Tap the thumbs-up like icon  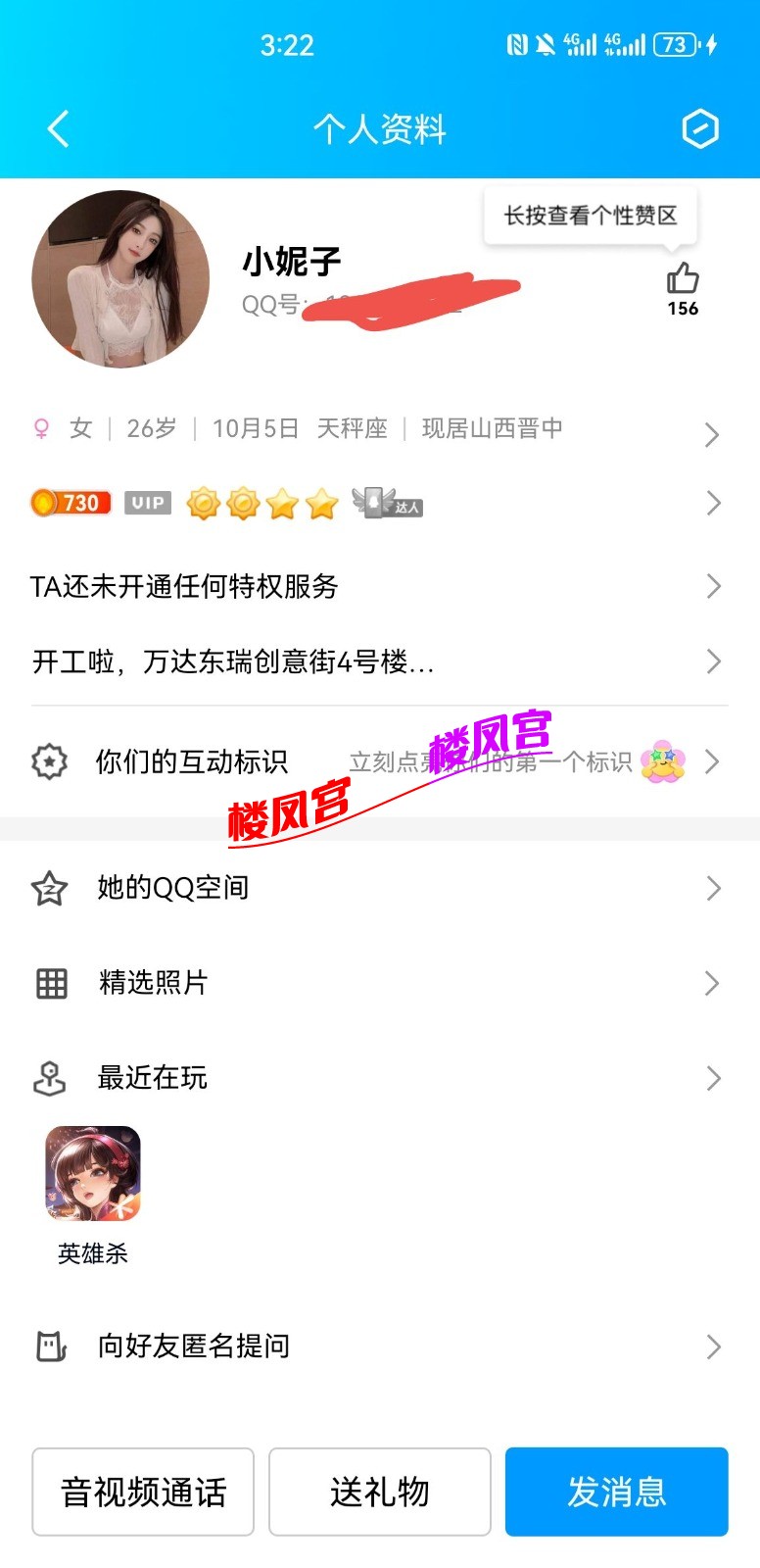coord(683,279)
